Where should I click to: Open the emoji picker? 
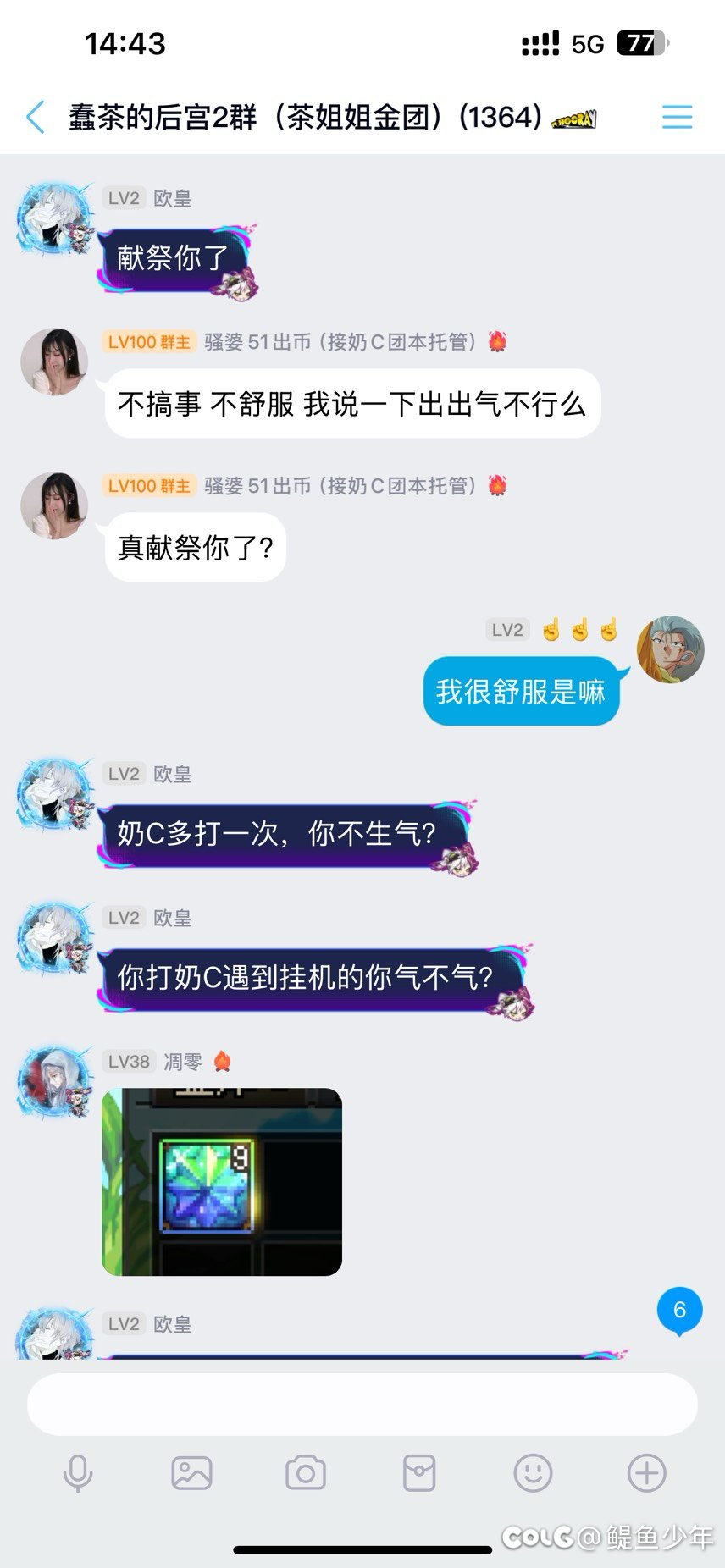[533, 1473]
